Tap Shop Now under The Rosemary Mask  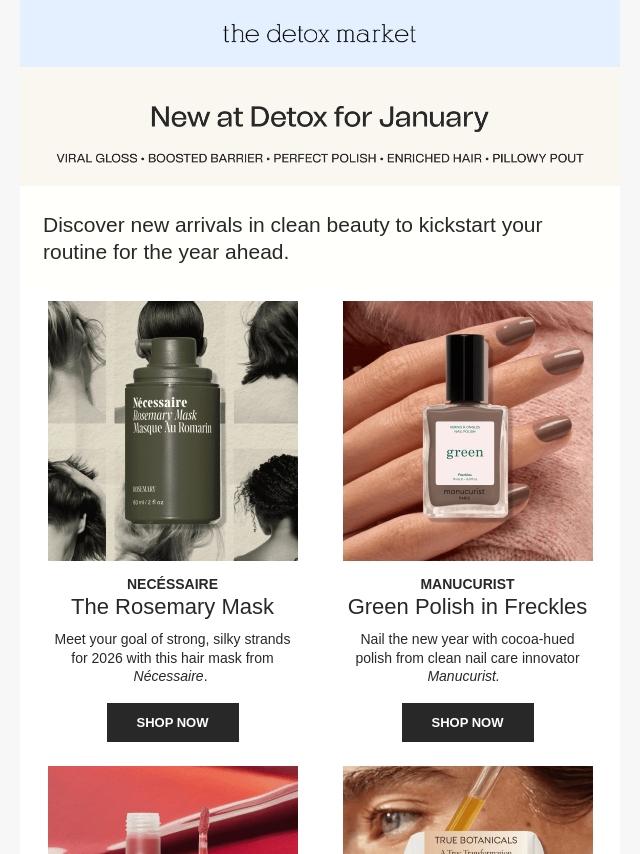(x=172, y=722)
